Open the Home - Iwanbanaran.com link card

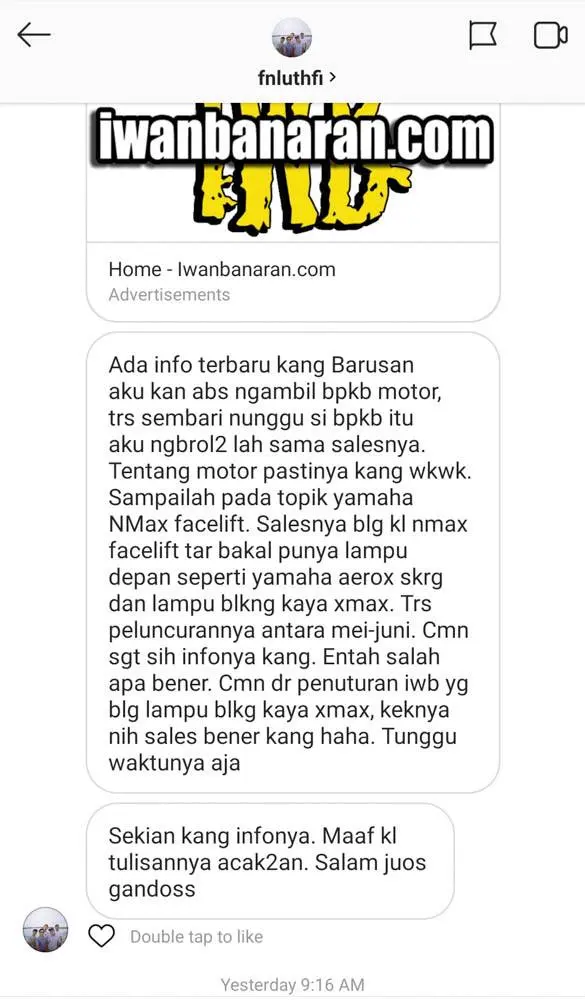pyautogui.click(x=293, y=213)
